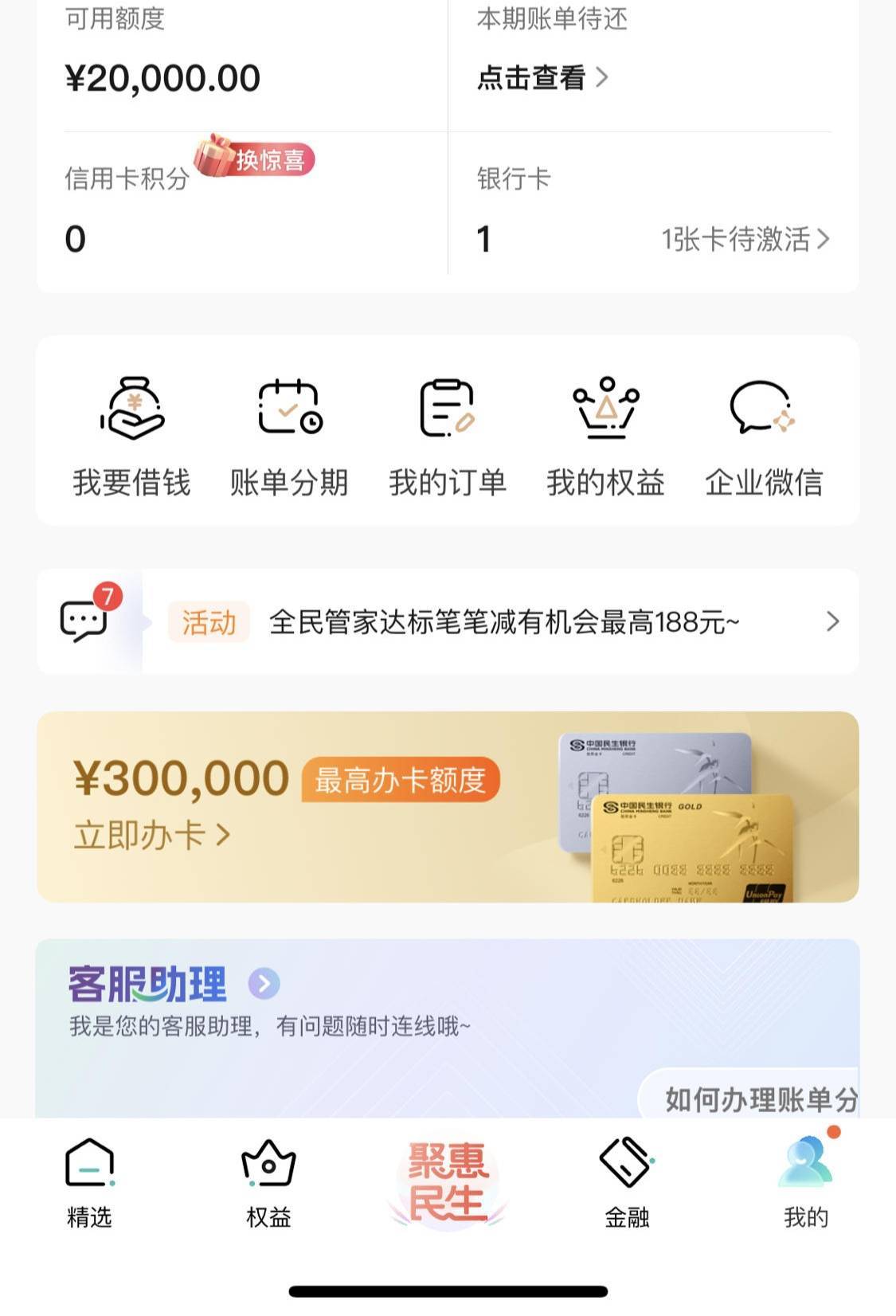Open the 客服助理 arrow button
The width and height of the screenshot is (896, 1316).
pos(264,983)
